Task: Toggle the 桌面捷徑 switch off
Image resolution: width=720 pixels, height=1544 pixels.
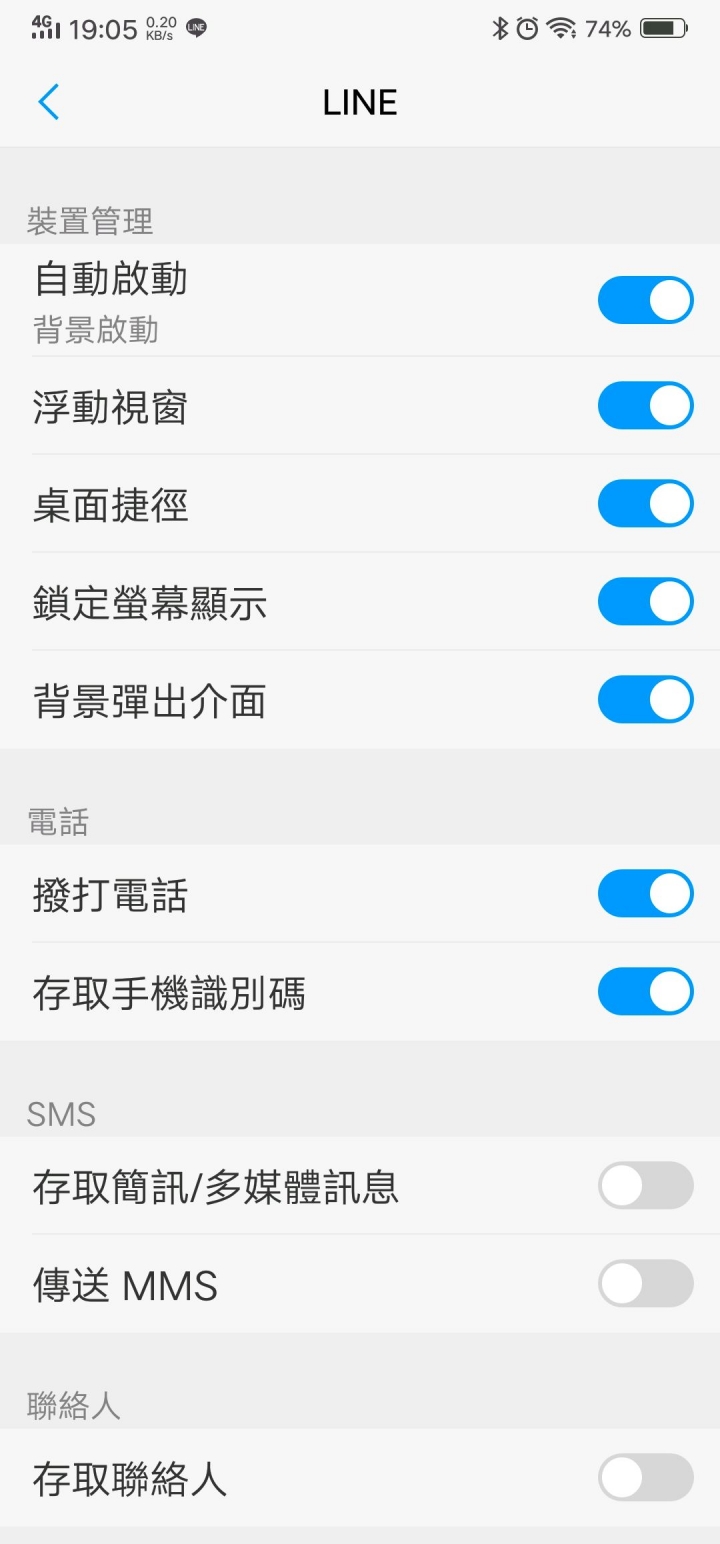Action: point(645,503)
